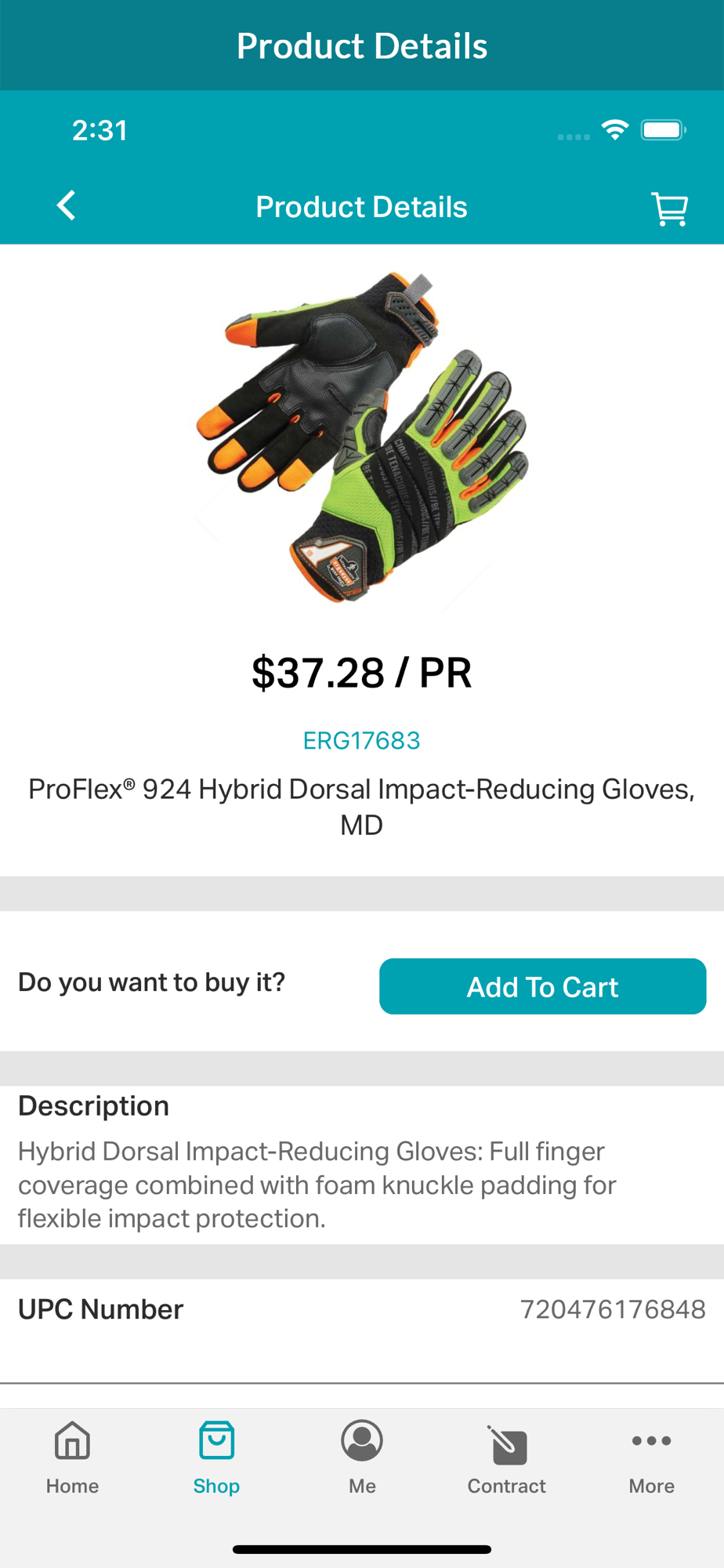Go to the Home tab
The width and height of the screenshot is (724, 1568).
coord(72,1458)
